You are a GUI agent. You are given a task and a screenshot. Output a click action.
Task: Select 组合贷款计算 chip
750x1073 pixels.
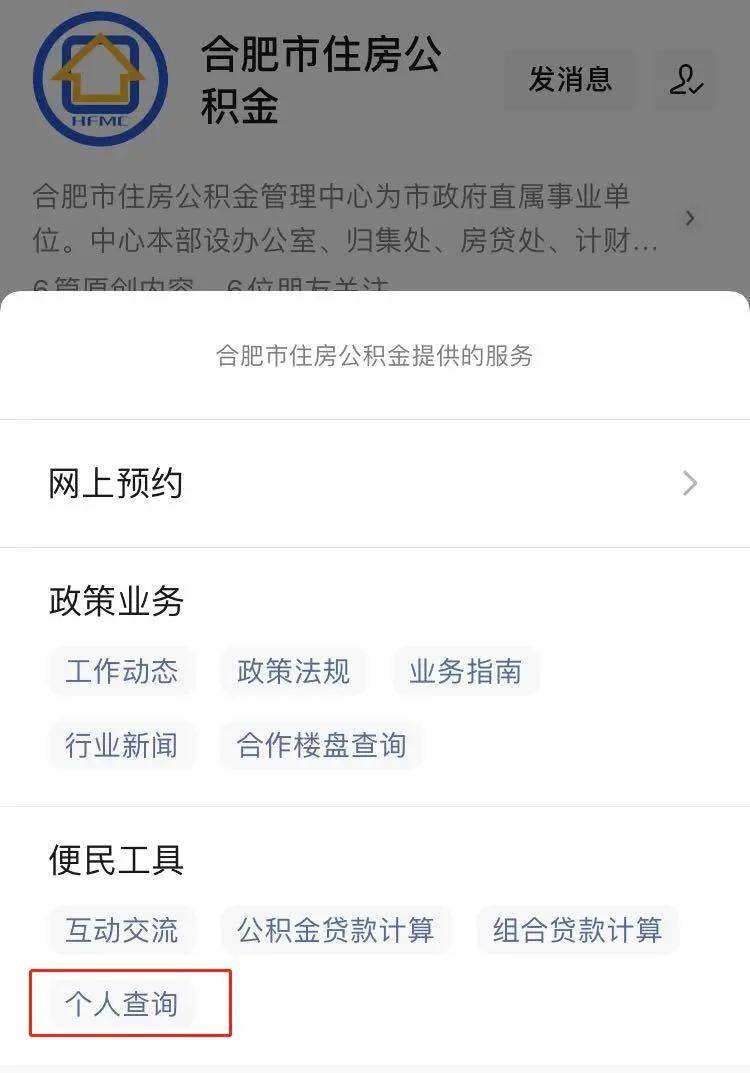click(x=577, y=930)
